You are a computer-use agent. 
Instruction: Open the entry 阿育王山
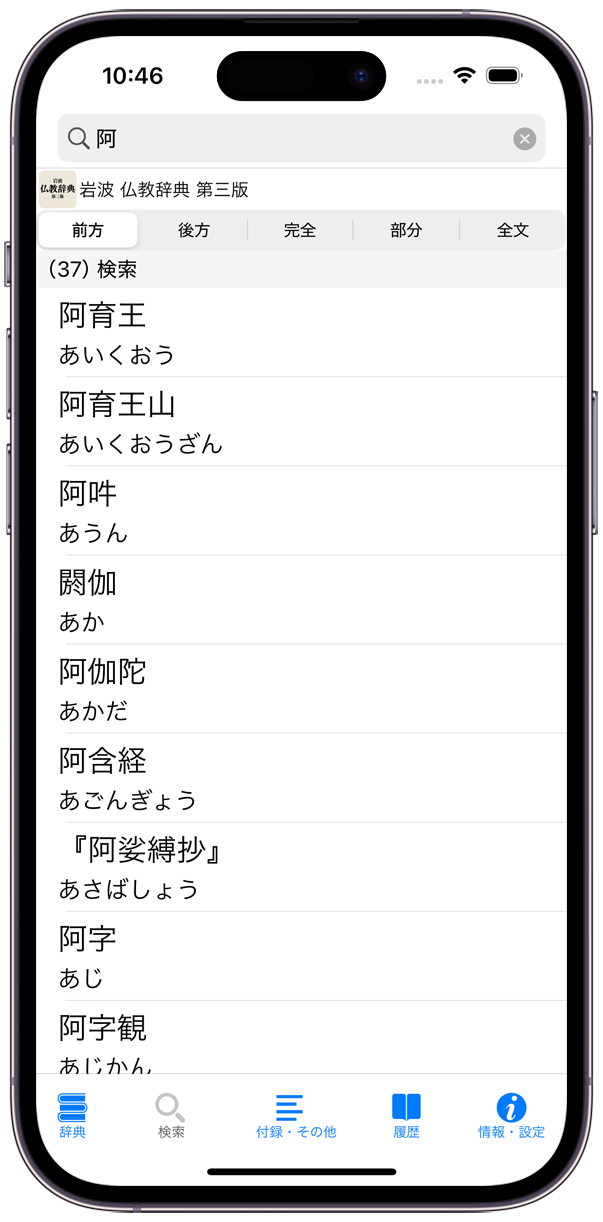pyautogui.click(x=300, y=422)
